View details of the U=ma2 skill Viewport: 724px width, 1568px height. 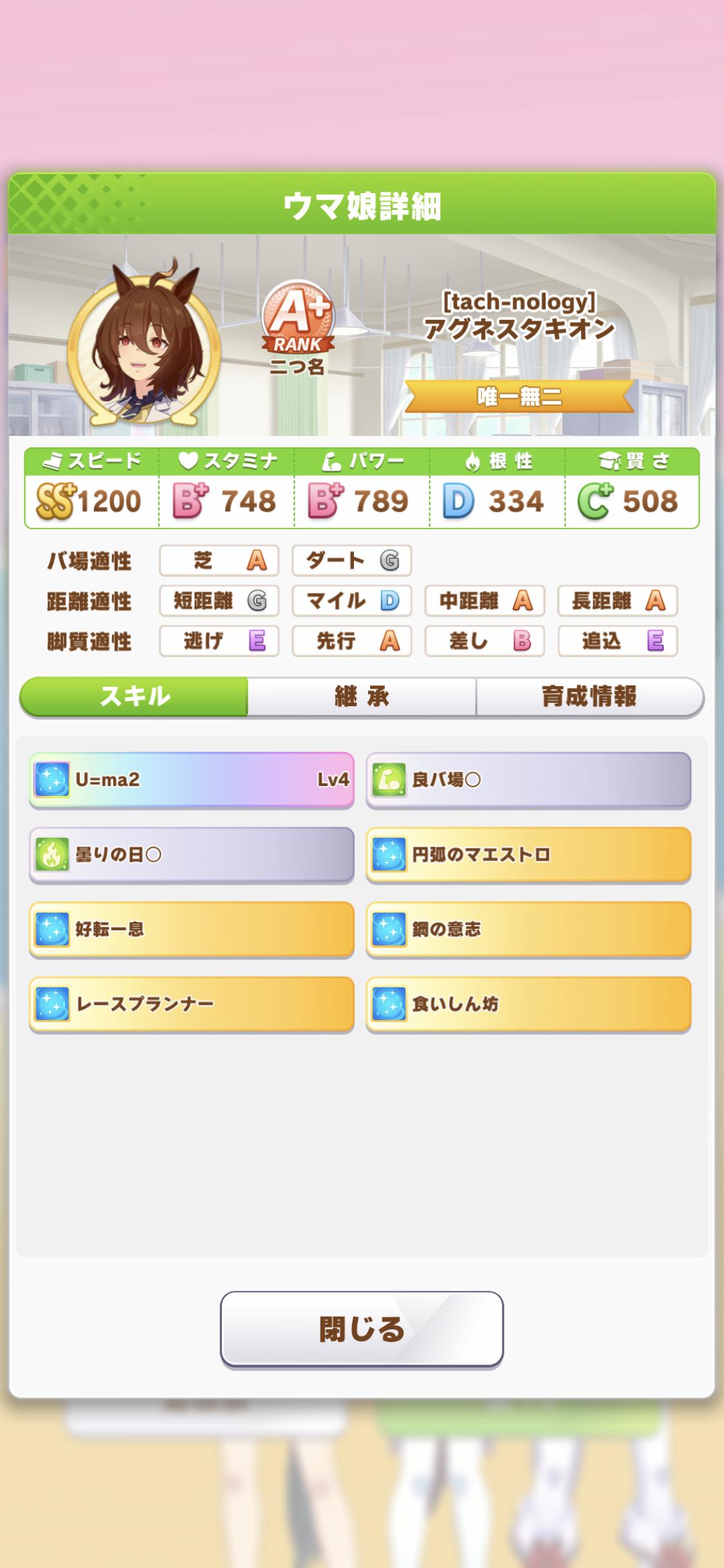[x=192, y=779]
